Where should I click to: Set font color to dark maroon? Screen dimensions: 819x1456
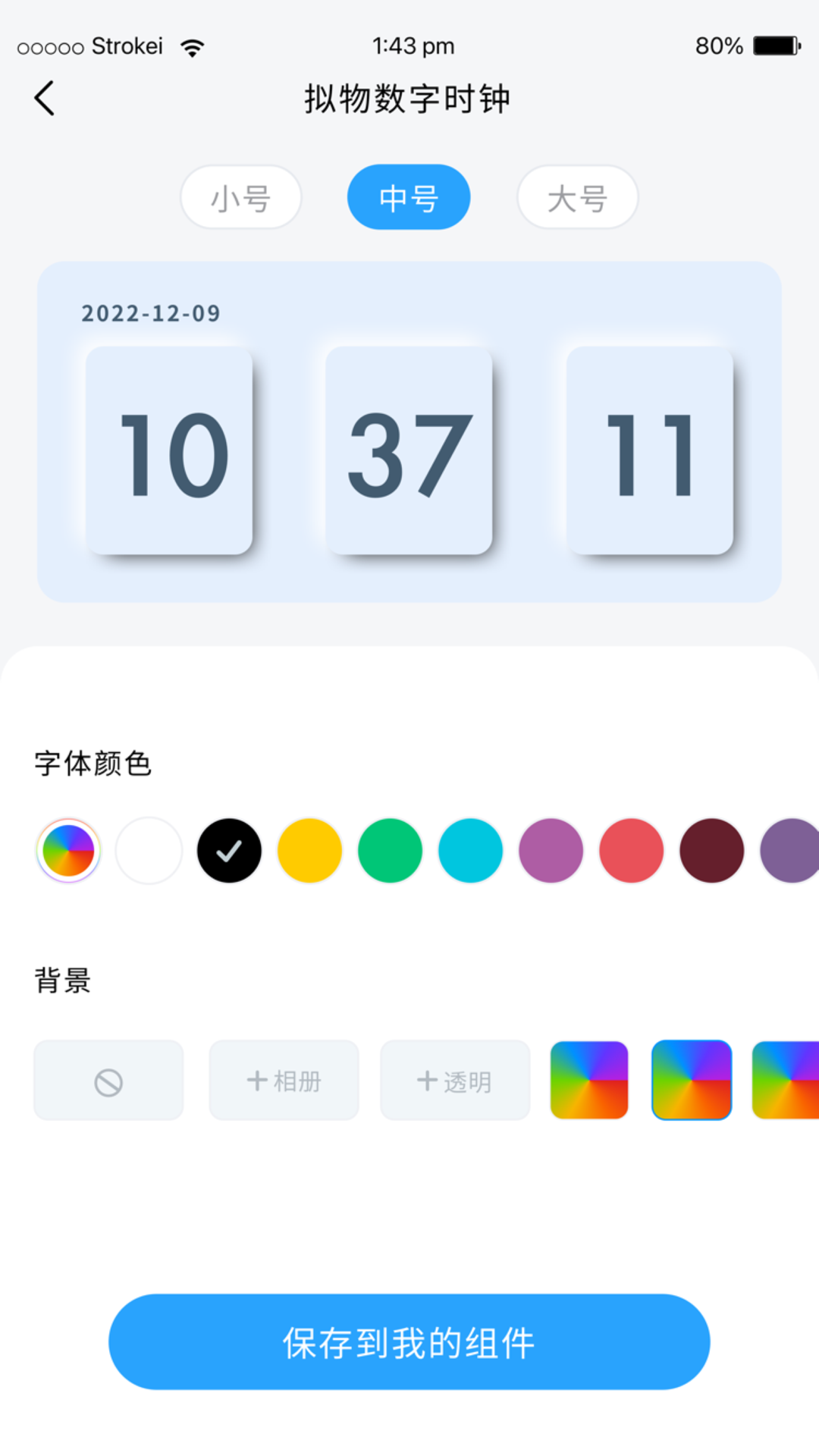pyautogui.click(x=711, y=851)
